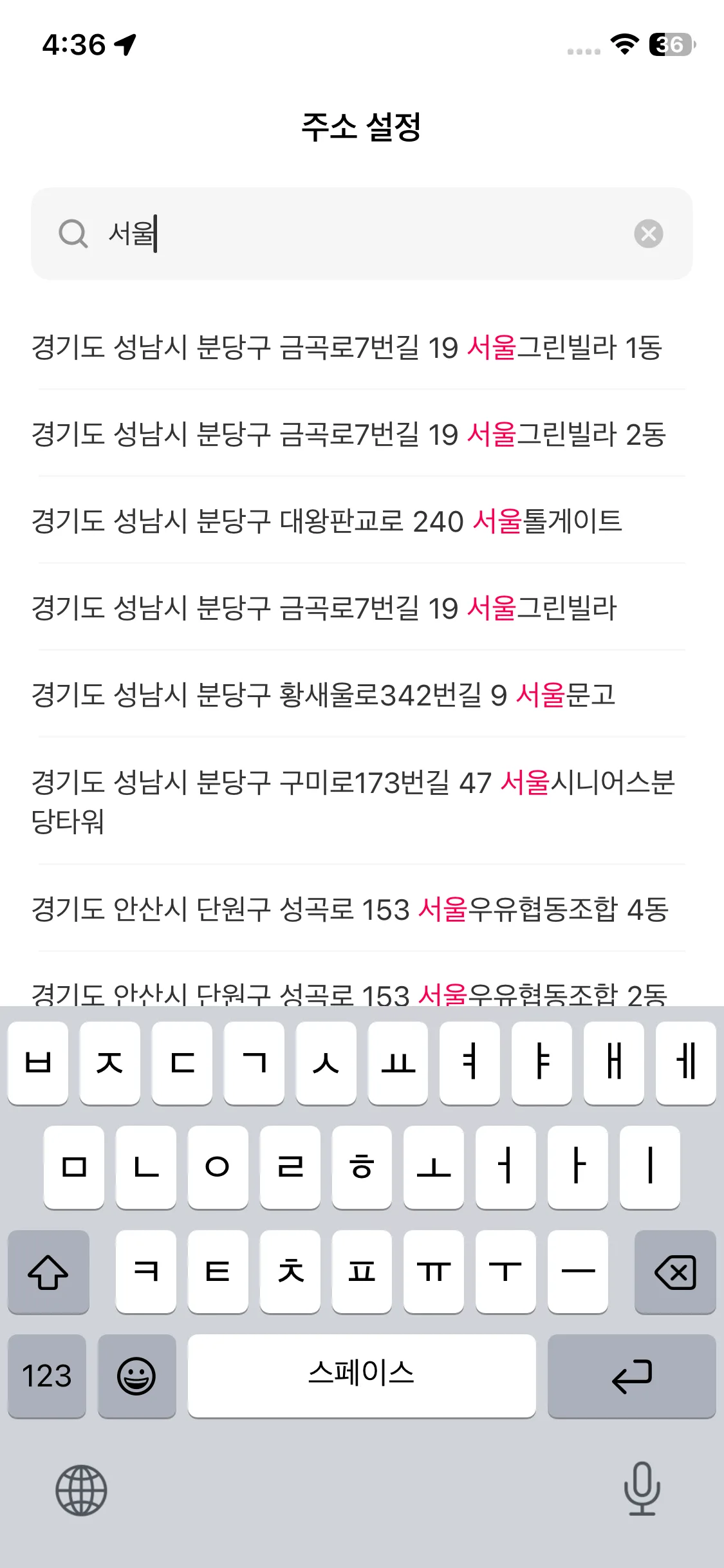
Task: Switch the keyboard to 123 number mode
Action: click(x=47, y=1376)
